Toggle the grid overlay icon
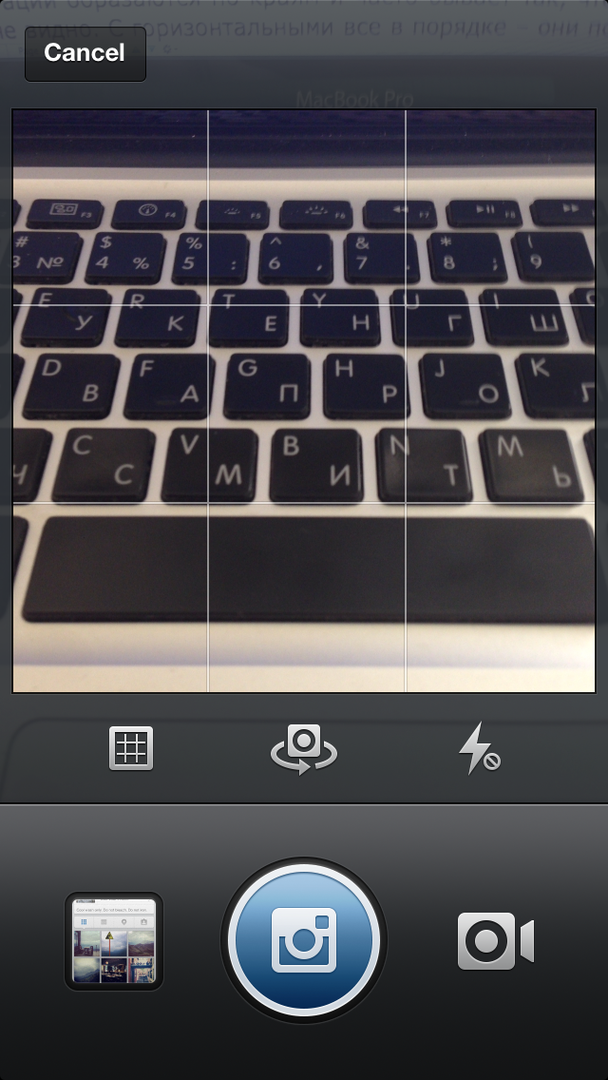This screenshot has height=1080, width=608. tap(131, 748)
